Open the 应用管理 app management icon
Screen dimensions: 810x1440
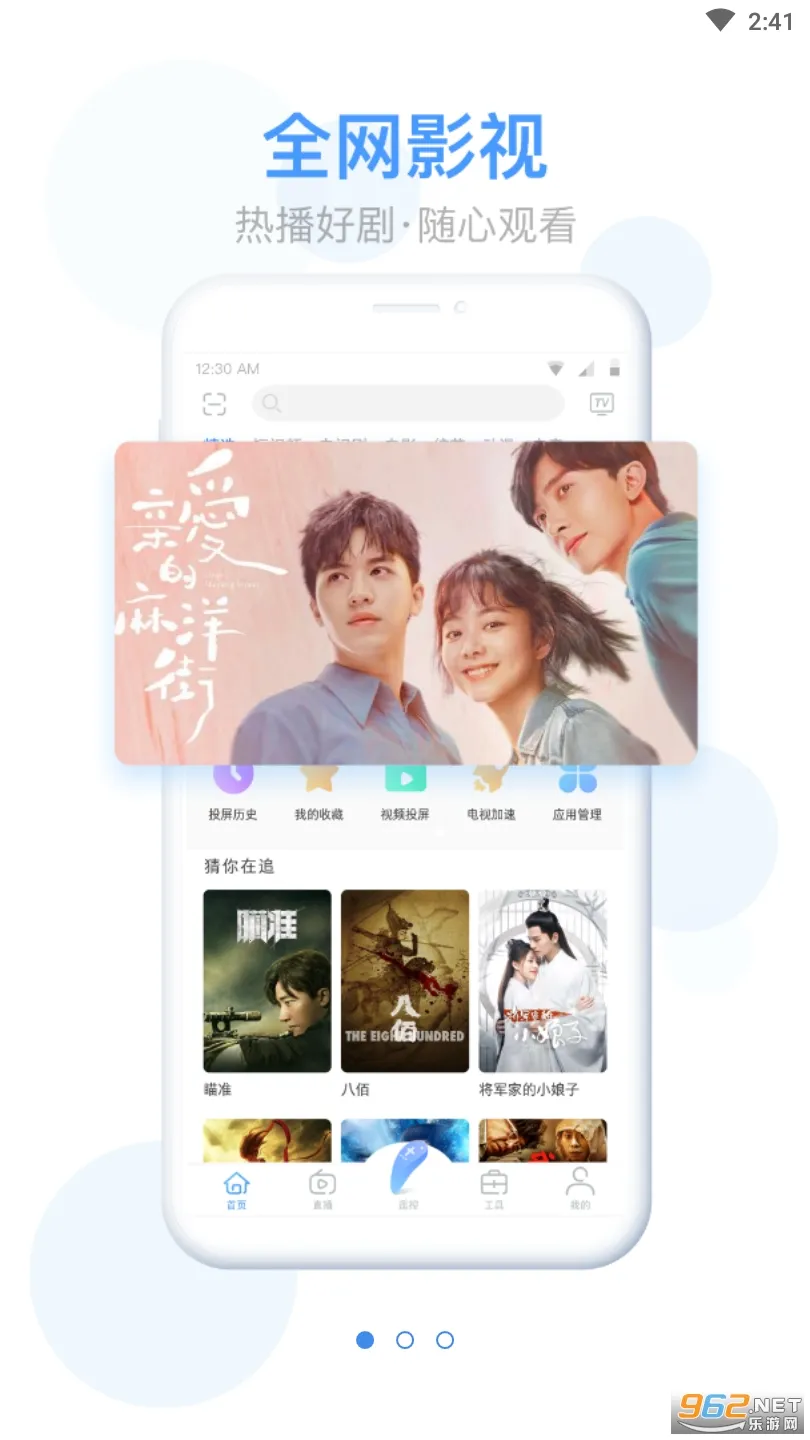(578, 782)
